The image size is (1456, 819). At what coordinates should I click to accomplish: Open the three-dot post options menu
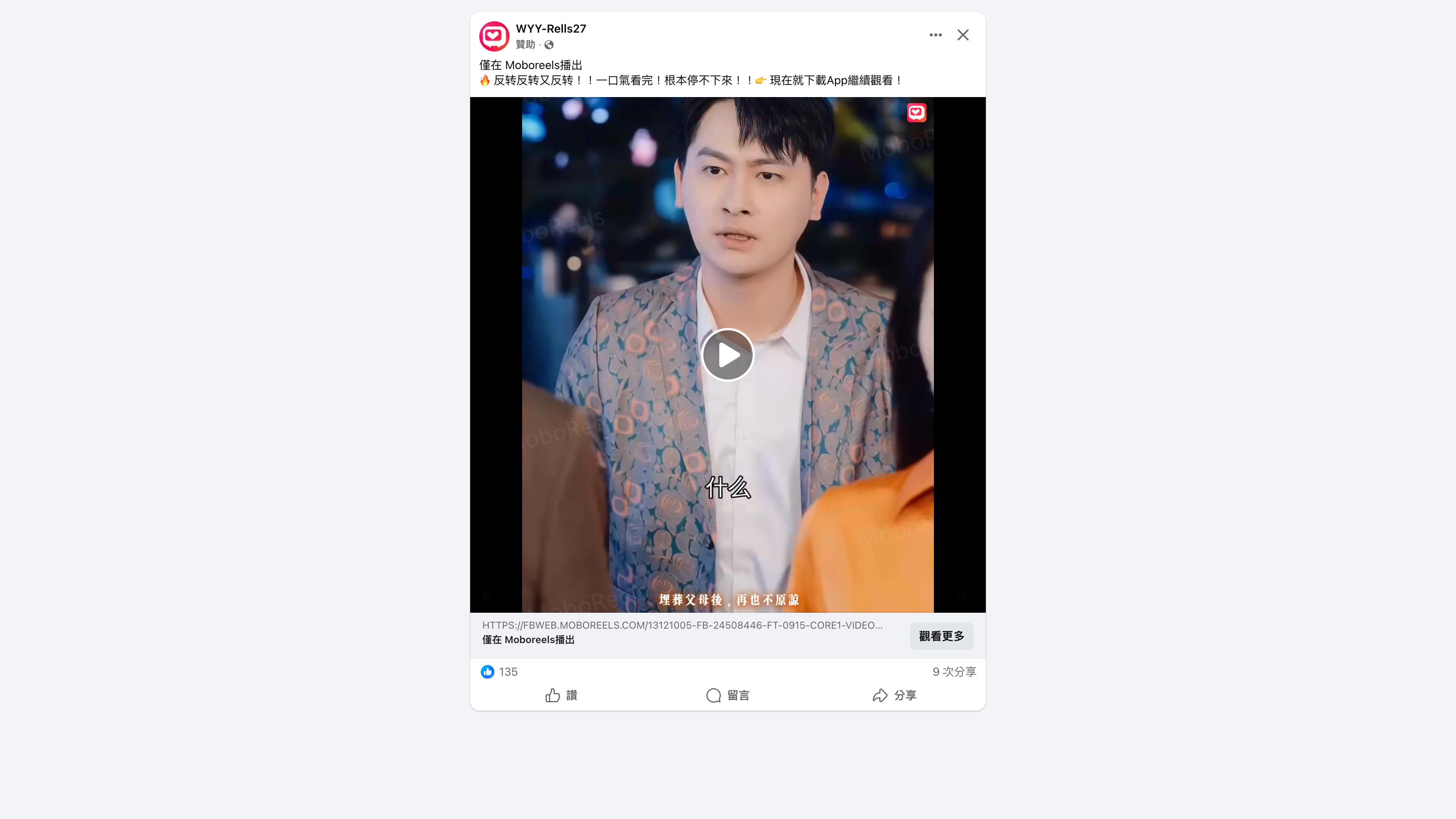[935, 35]
